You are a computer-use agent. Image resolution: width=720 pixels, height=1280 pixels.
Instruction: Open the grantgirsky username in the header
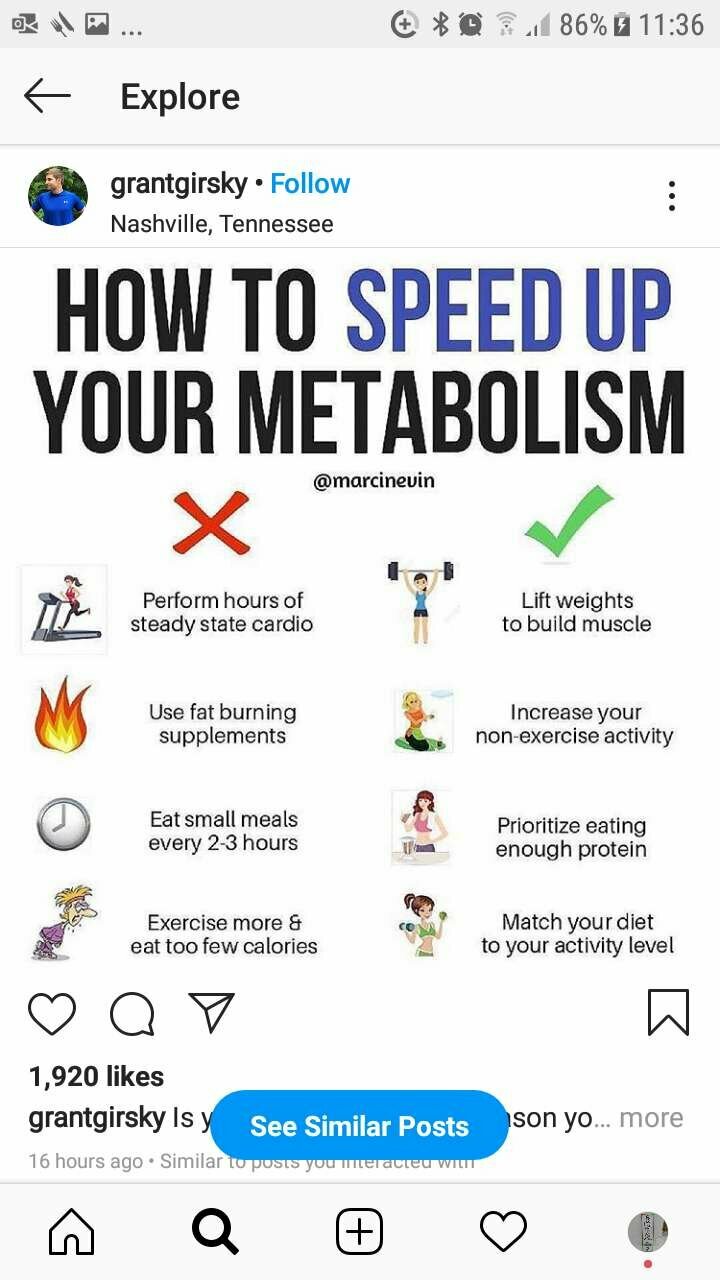(x=178, y=184)
